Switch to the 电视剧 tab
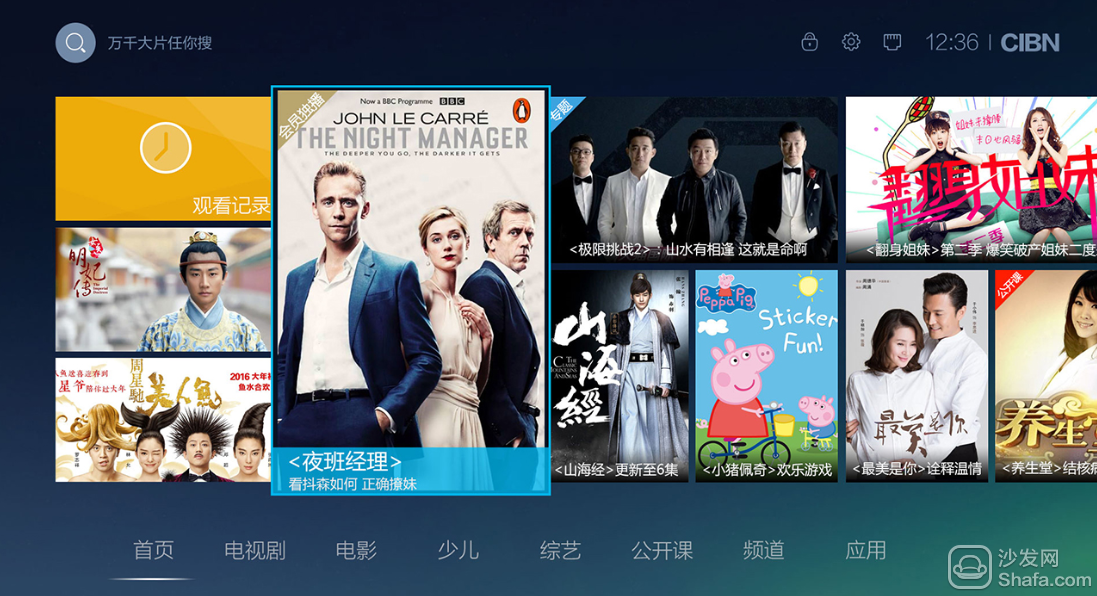The width and height of the screenshot is (1097, 596). pyautogui.click(x=255, y=550)
